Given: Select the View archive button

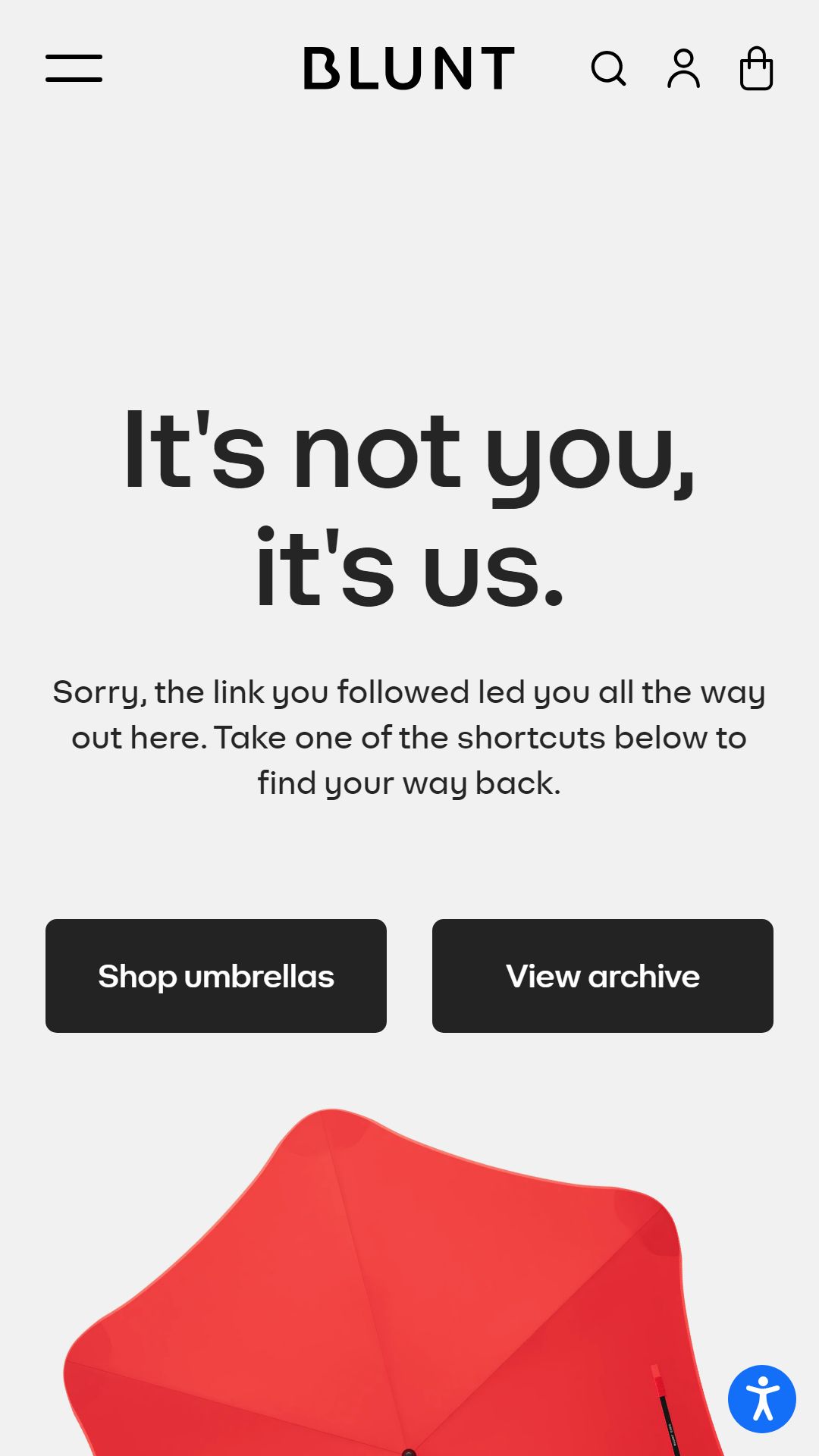Looking at the screenshot, I should point(603,976).
